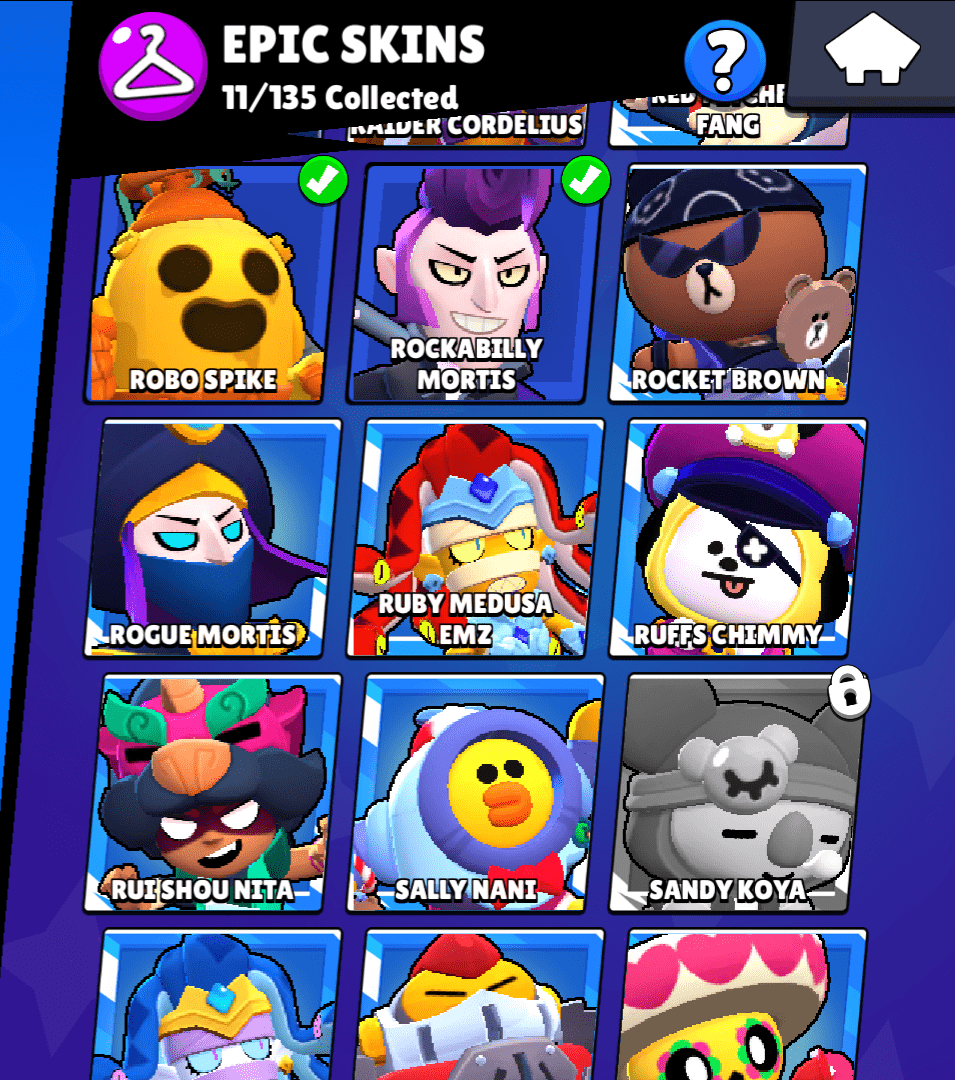Select the Ruffs Chimmy skin
The width and height of the screenshot is (955, 1080).
click(x=738, y=540)
